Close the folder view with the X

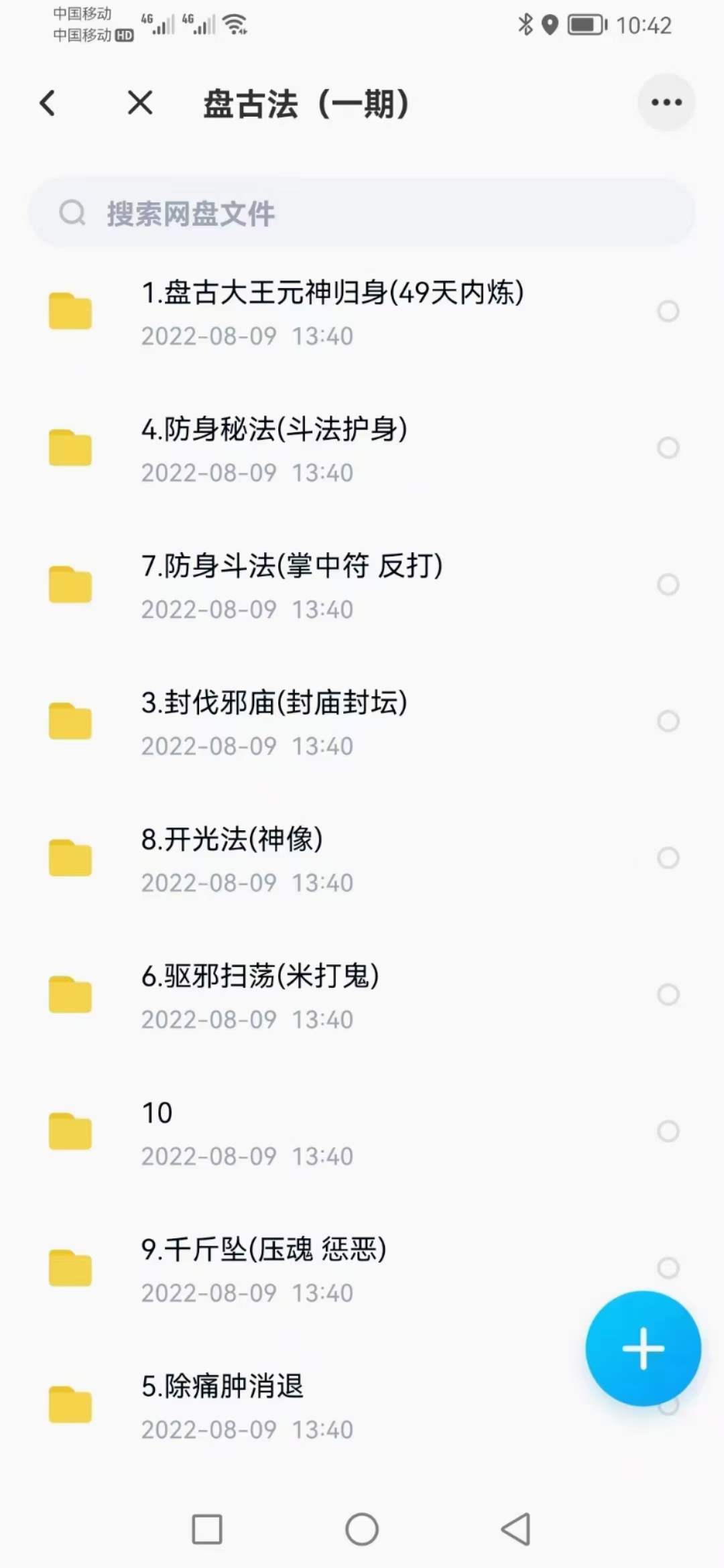coord(139,103)
